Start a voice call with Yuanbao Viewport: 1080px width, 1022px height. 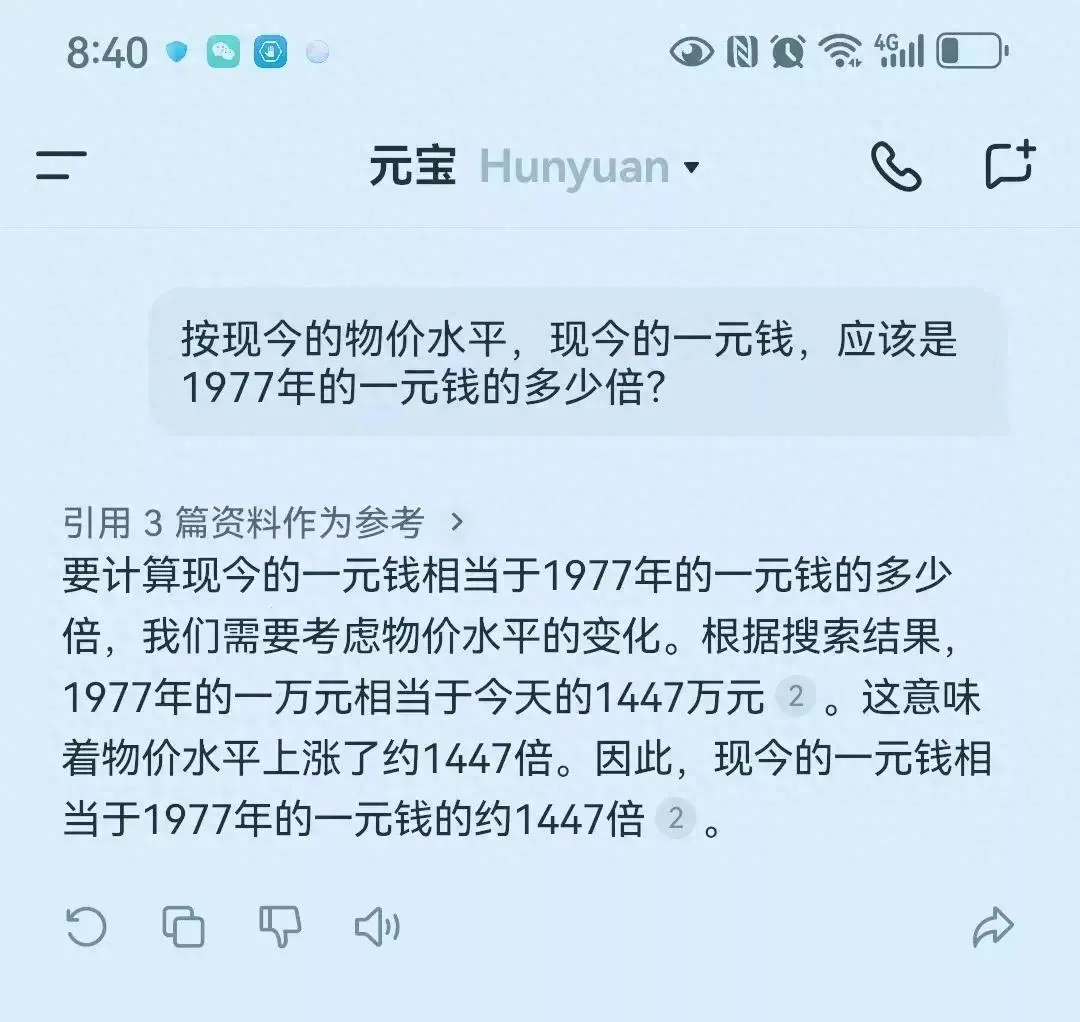click(895, 166)
